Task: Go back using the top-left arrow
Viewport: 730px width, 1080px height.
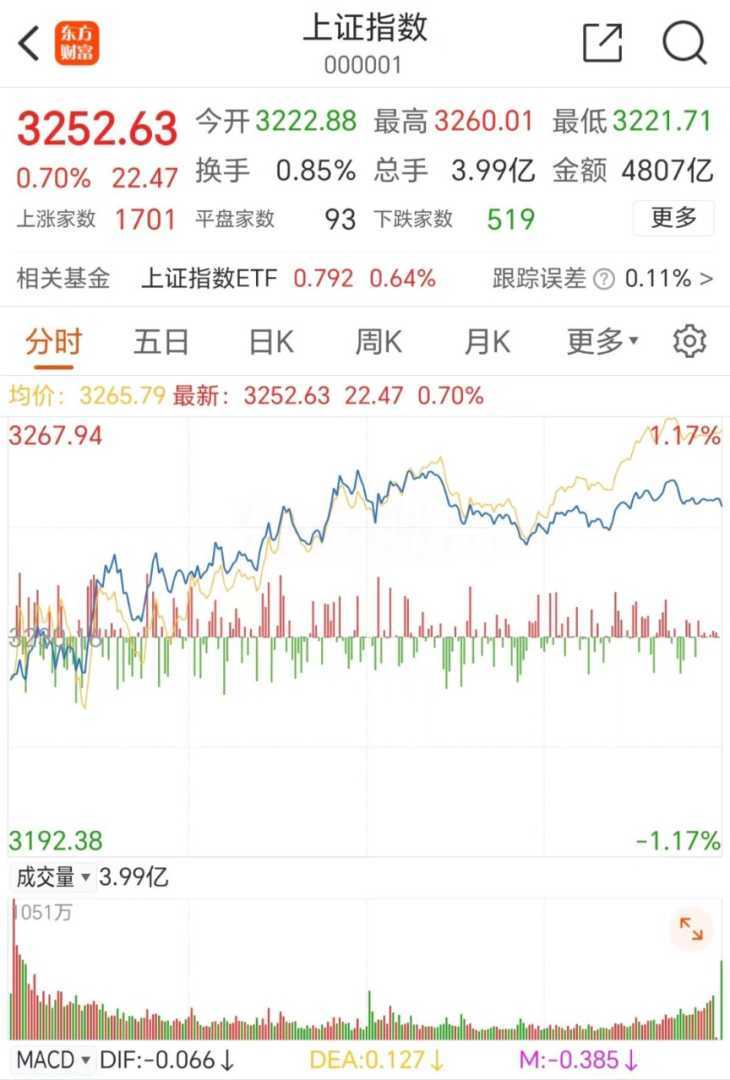Action: (30, 43)
